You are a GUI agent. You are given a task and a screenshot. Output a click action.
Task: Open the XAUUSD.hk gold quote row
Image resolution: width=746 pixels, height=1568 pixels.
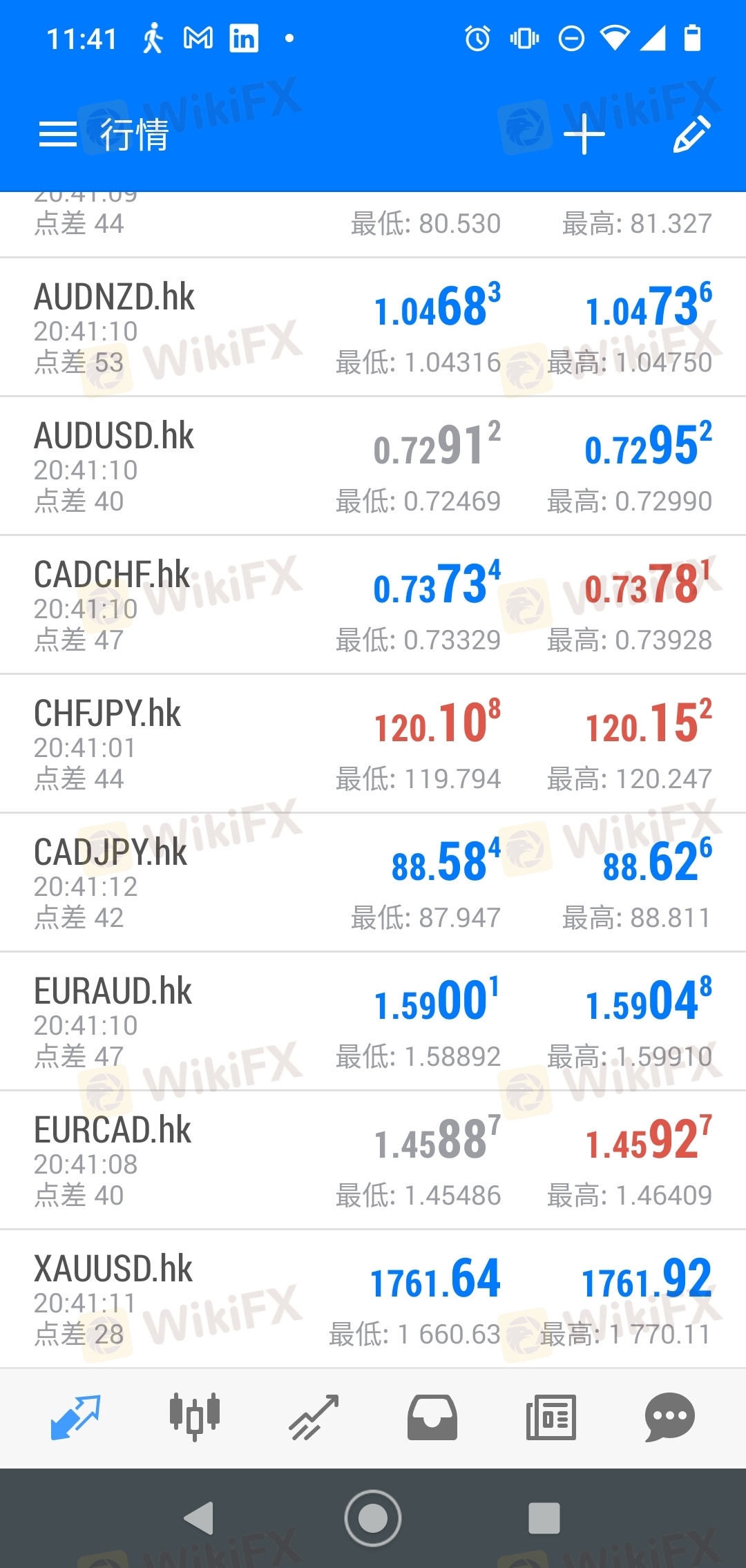pos(373,1299)
